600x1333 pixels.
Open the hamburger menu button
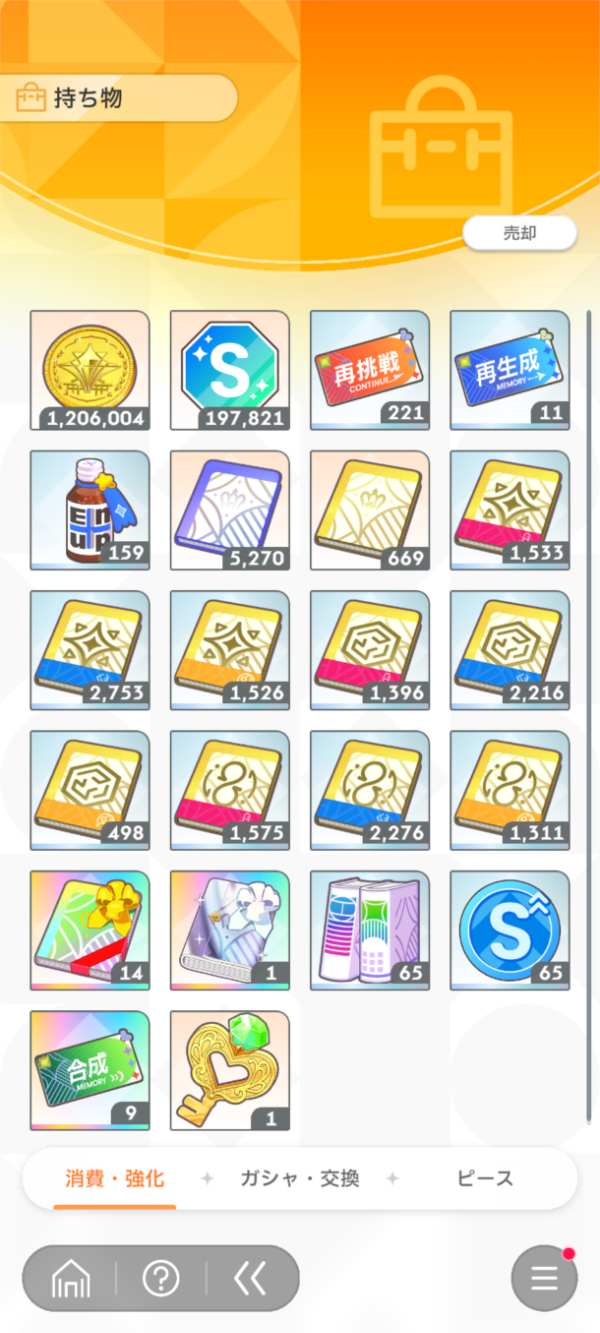pos(544,1278)
